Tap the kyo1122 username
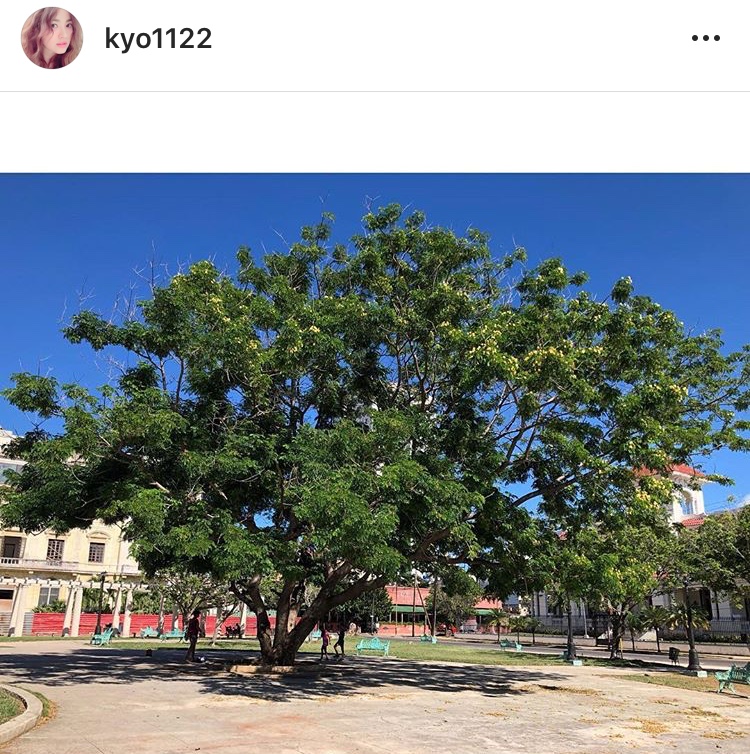Screen dimensions: 750x754 click(158, 39)
